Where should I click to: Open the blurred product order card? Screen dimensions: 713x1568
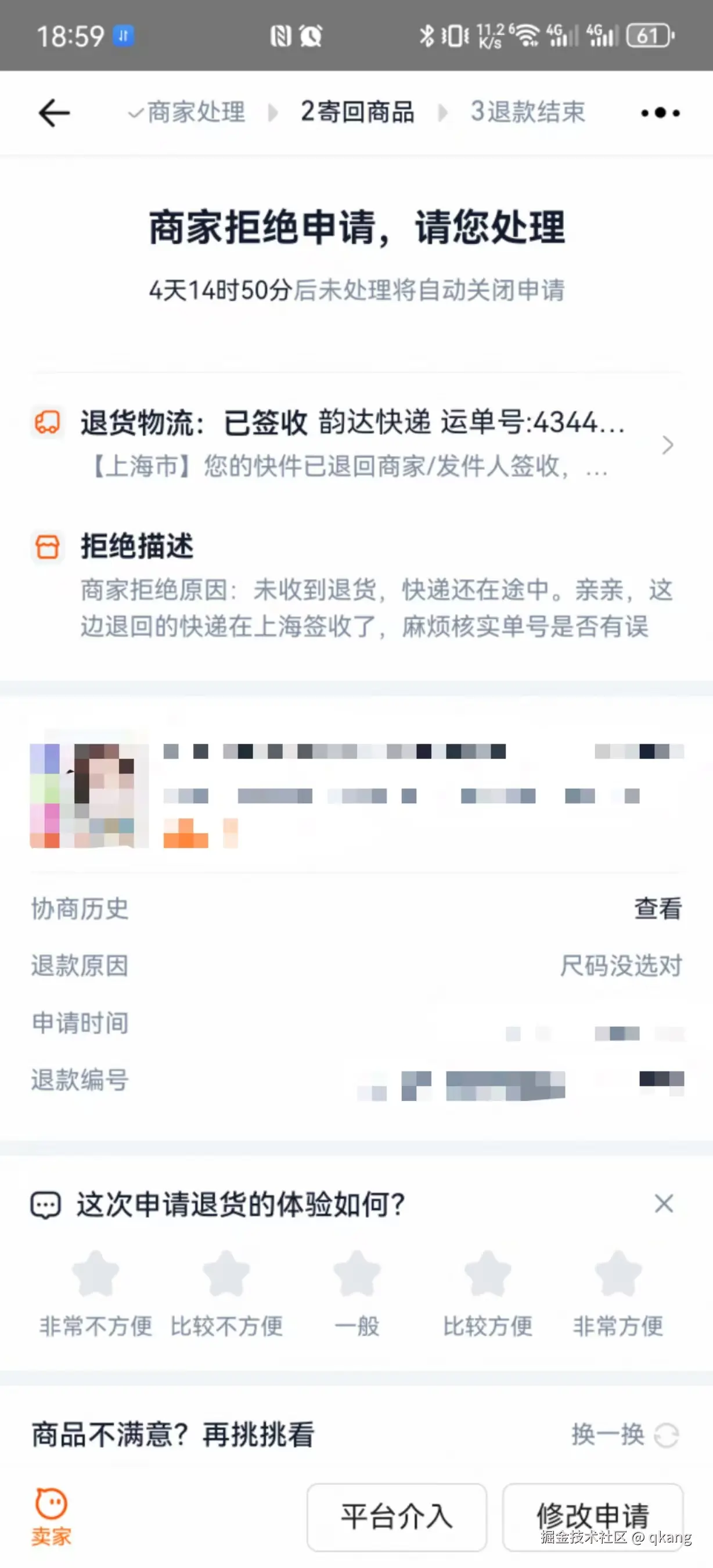[x=356, y=794]
